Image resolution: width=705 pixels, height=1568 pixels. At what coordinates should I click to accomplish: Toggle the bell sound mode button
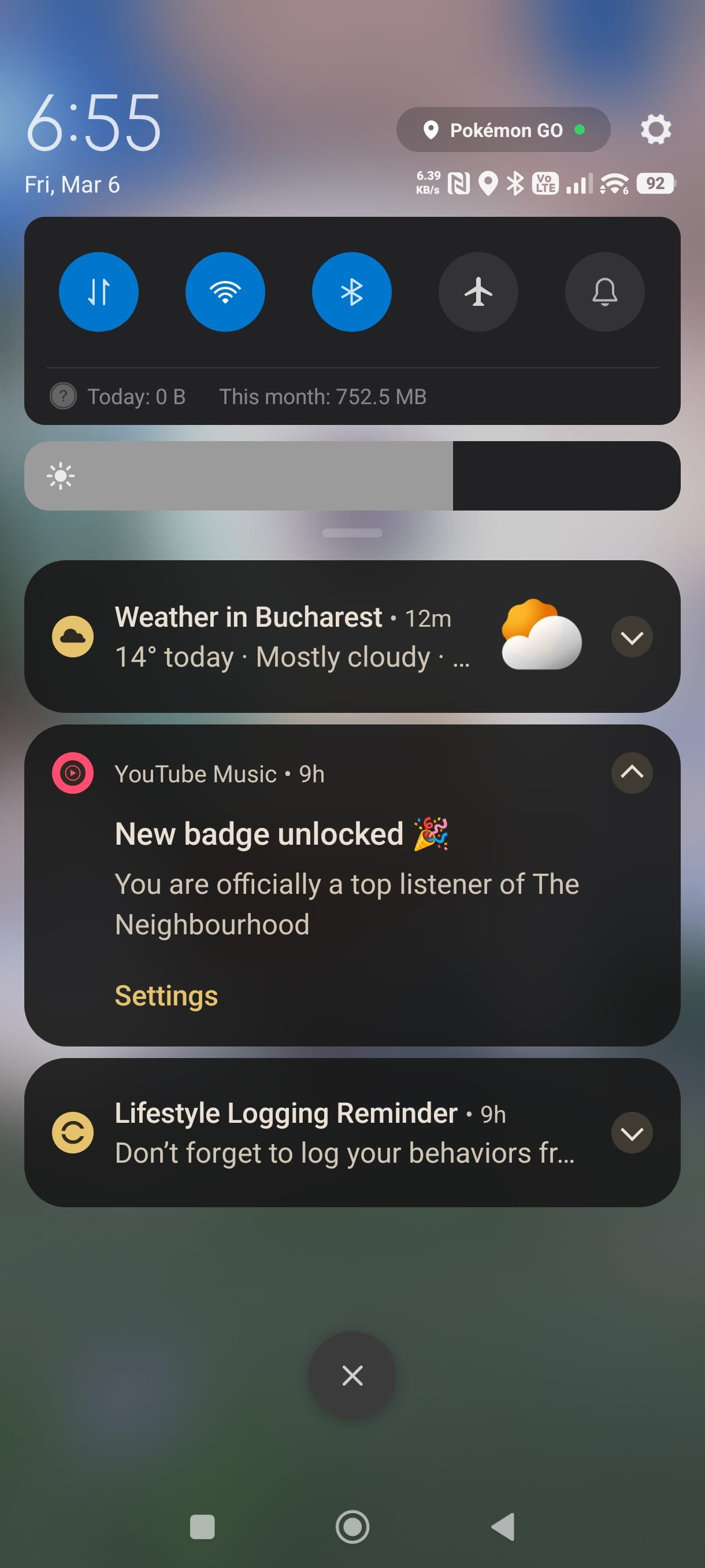pos(604,291)
